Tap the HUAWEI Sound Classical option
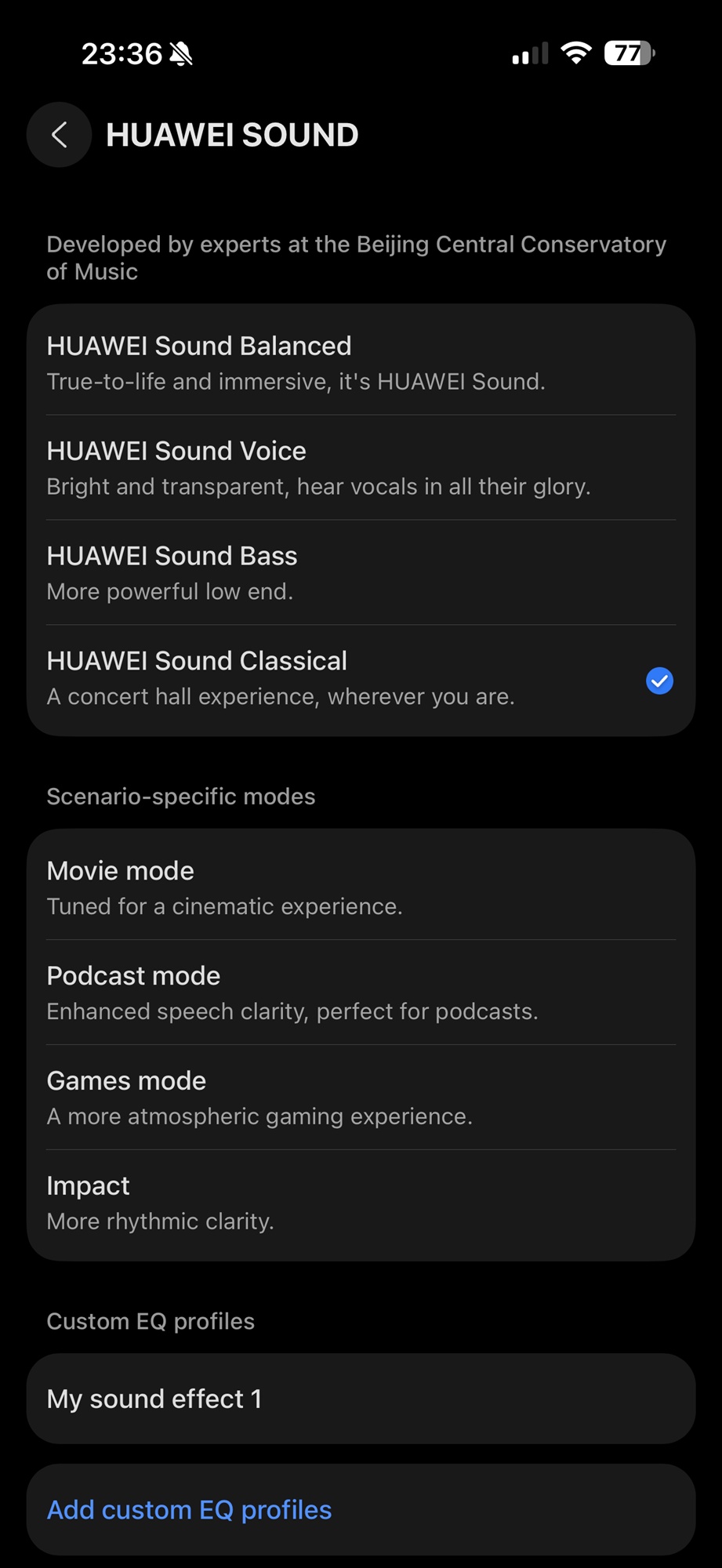Image resolution: width=722 pixels, height=1568 pixels. point(361,677)
